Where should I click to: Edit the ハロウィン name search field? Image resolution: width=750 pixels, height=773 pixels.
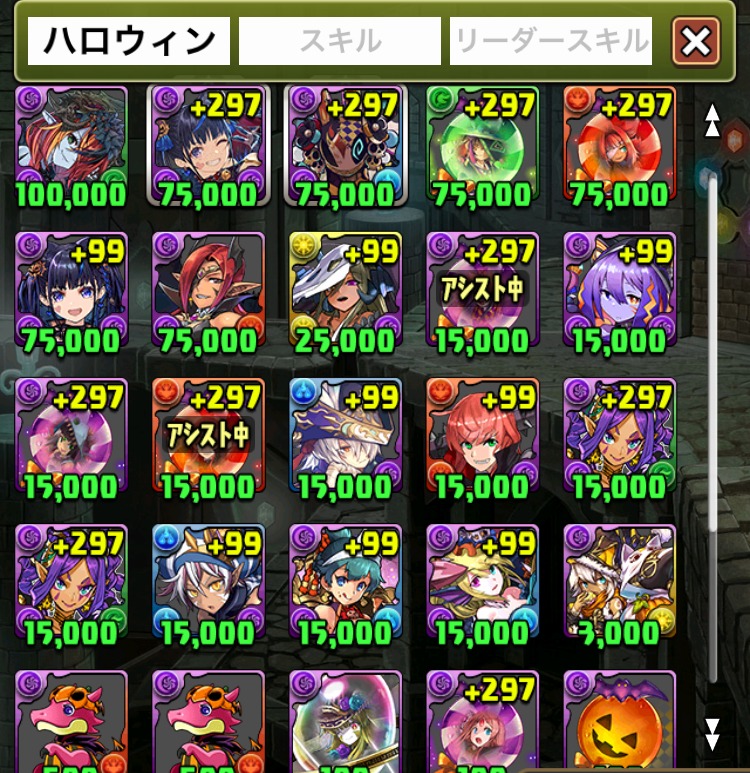129,41
